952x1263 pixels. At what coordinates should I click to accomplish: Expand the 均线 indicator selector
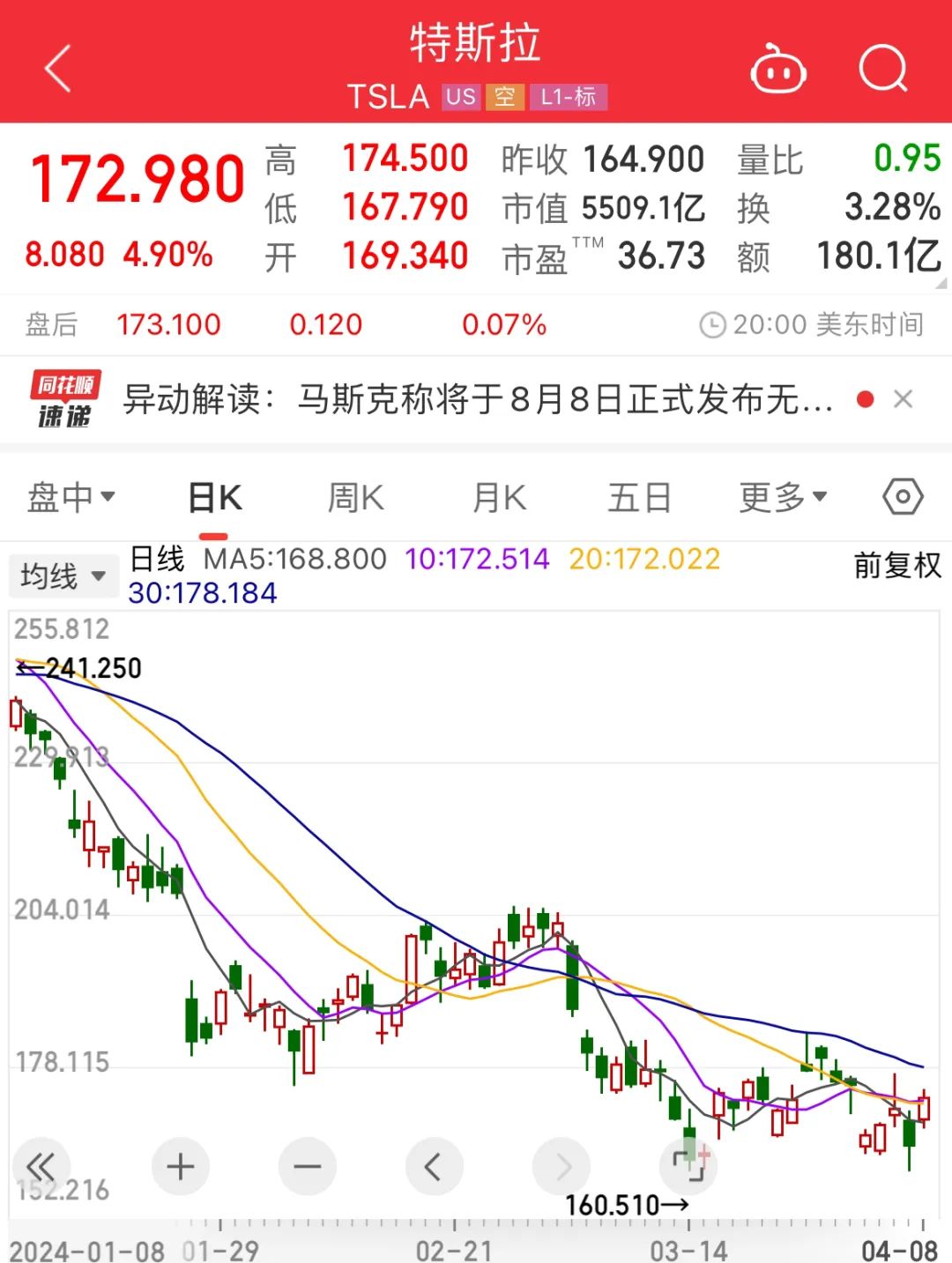pyautogui.click(x=62, y=575)
